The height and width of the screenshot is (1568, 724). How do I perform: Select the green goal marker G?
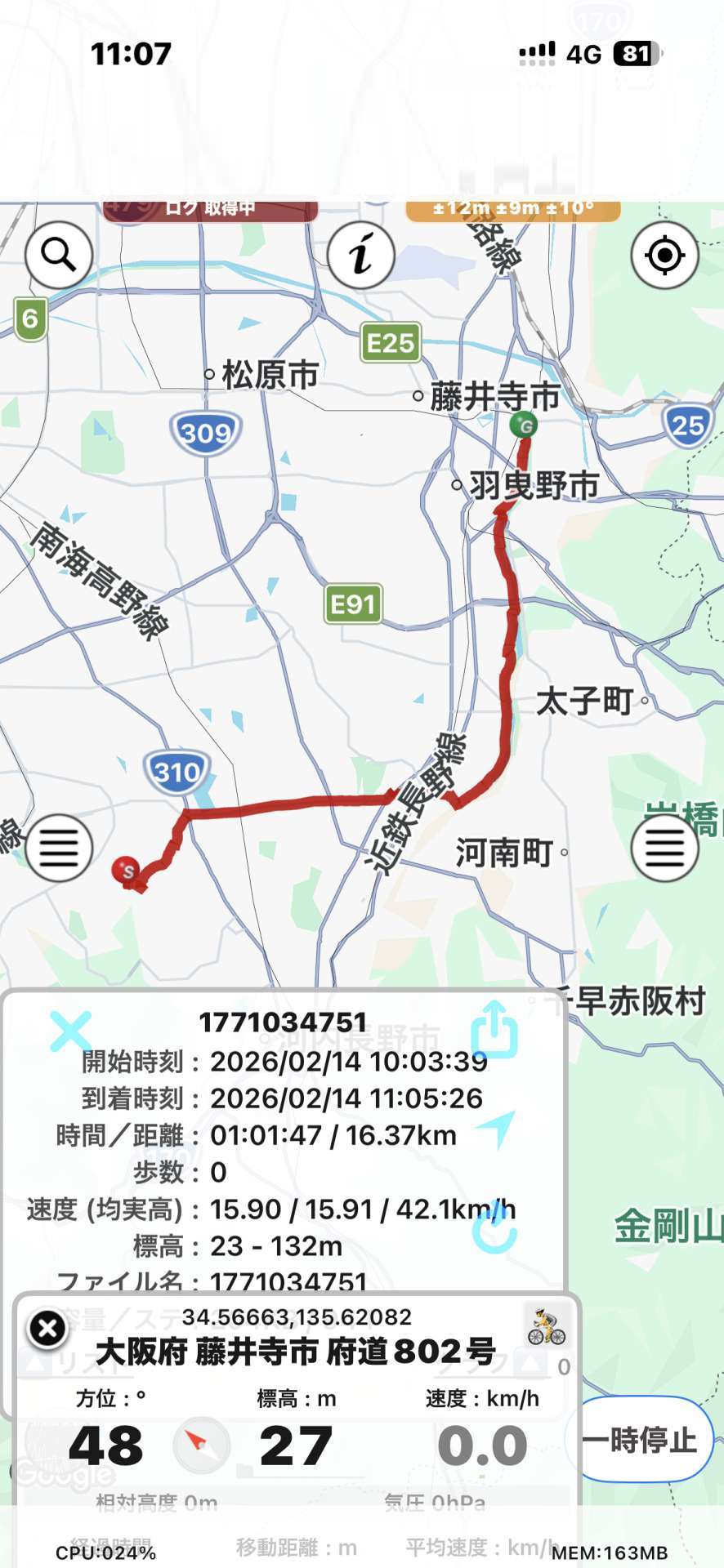coord(523,425)
